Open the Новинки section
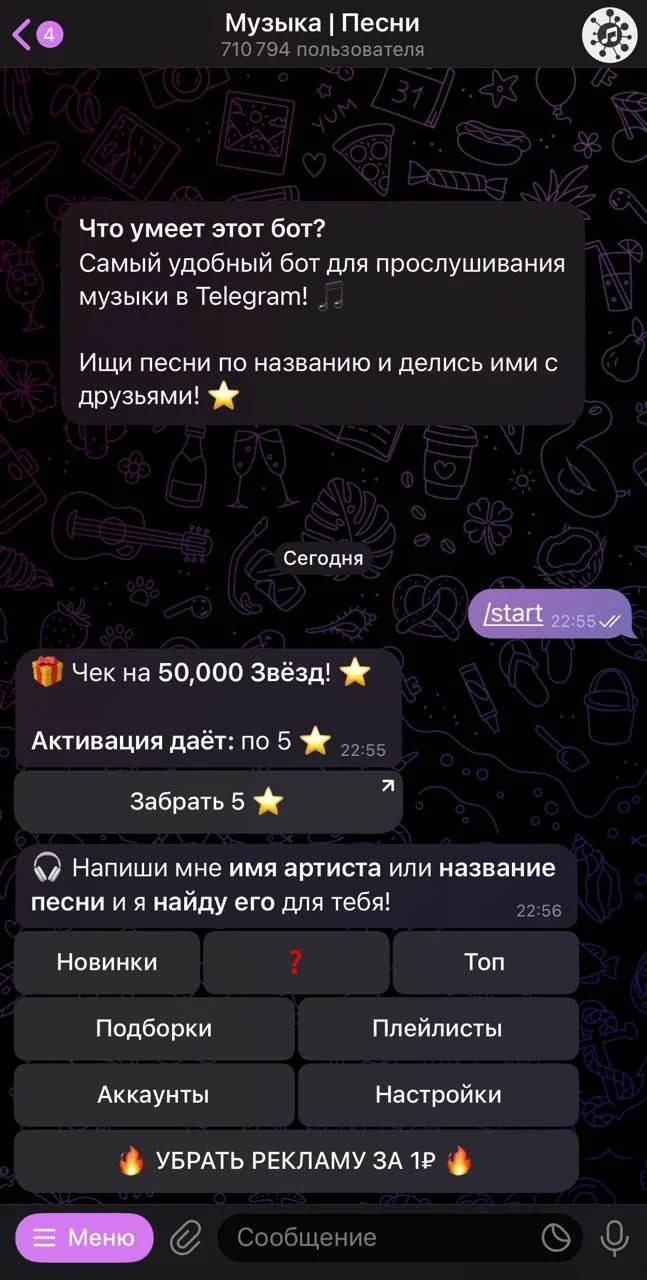Image resolution: width=647 pixels, height=1280 pixels. tap(107, 962)
